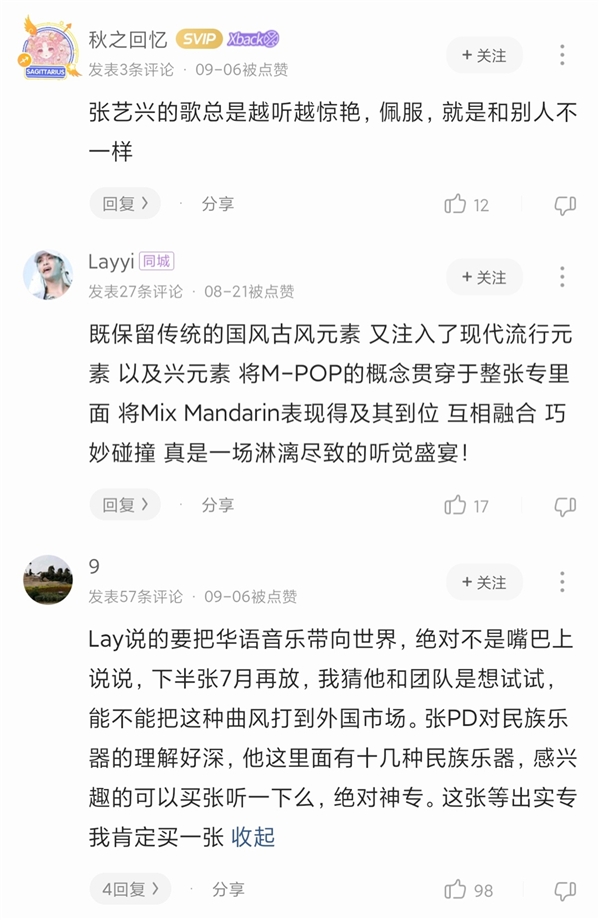Follow user 秋之回忆
The height and width of the screenshot is (920, 600).
(484, 55)
